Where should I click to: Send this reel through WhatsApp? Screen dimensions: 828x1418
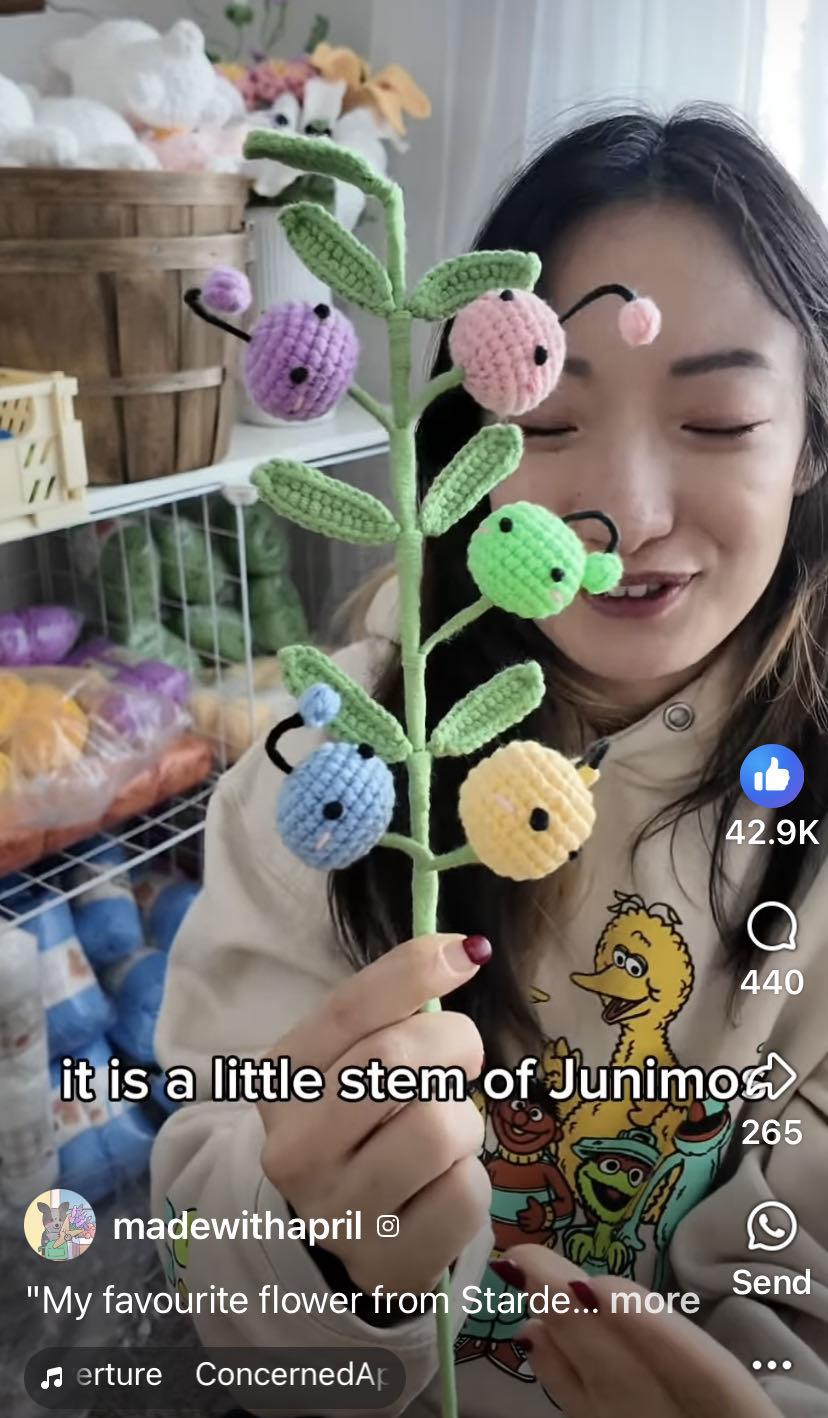coord(771,1227)
